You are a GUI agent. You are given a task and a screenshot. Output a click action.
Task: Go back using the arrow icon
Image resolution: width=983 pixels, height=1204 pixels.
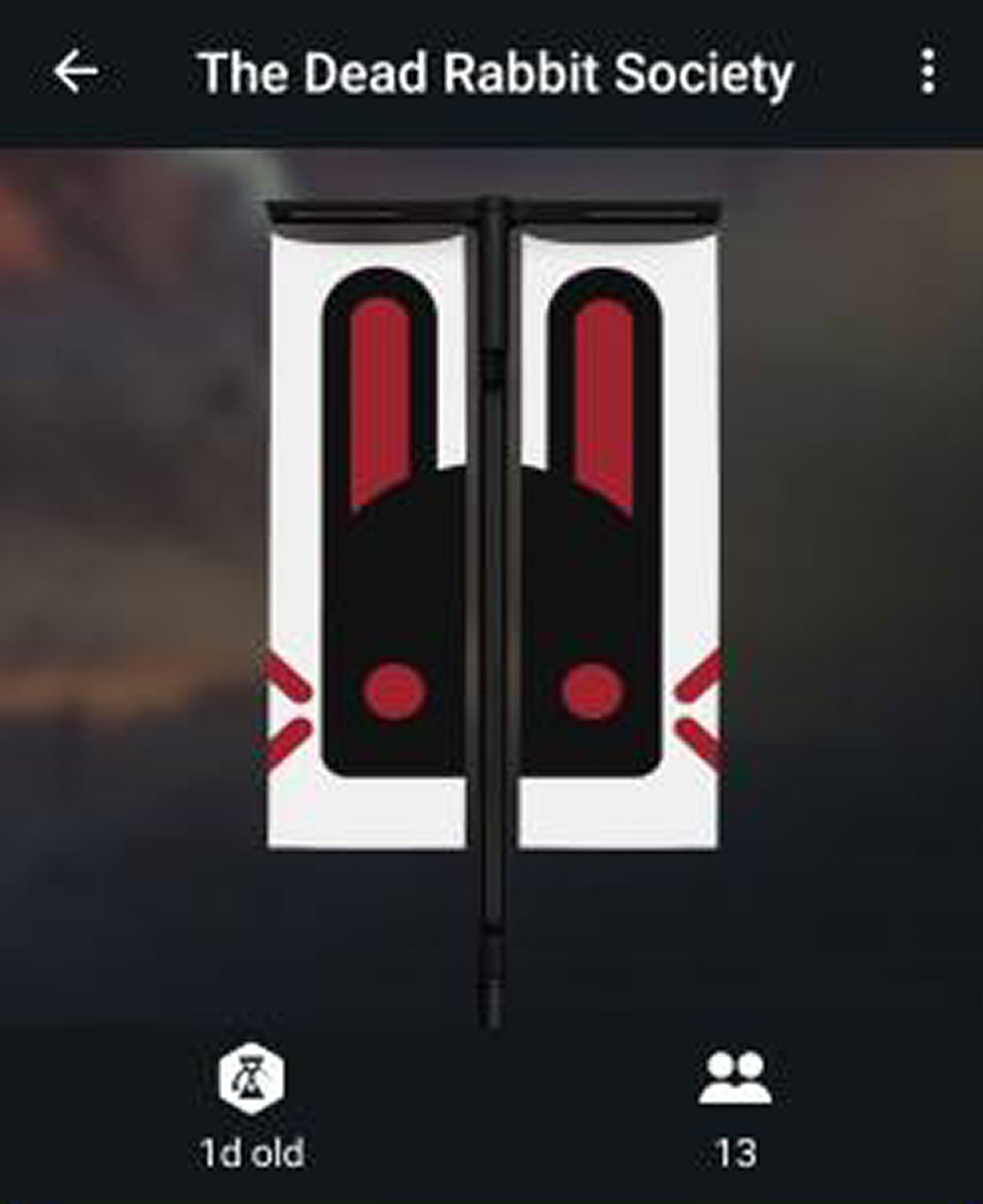pos(76,71)
